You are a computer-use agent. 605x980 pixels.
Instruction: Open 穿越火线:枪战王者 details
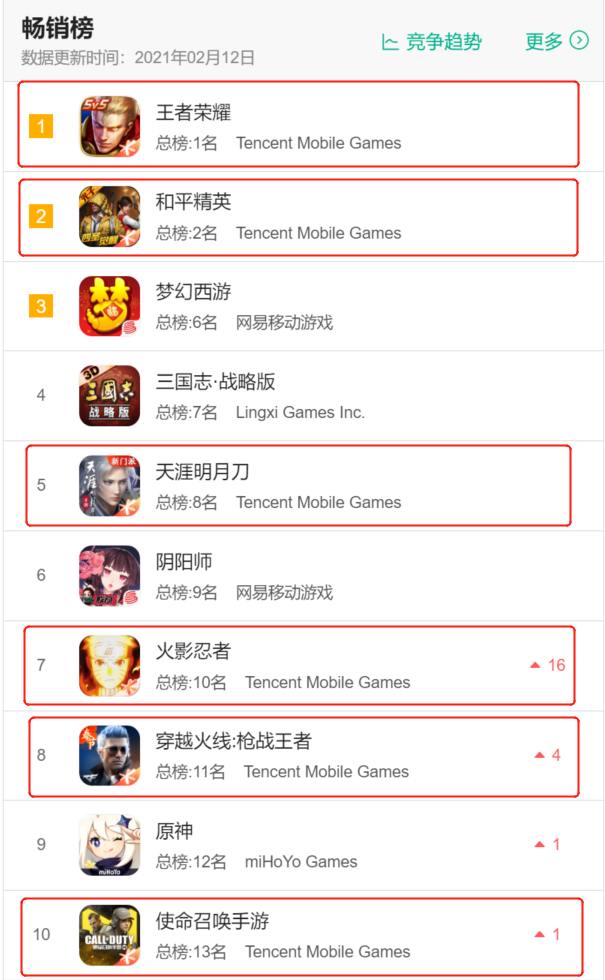click(x=234, y=742)
